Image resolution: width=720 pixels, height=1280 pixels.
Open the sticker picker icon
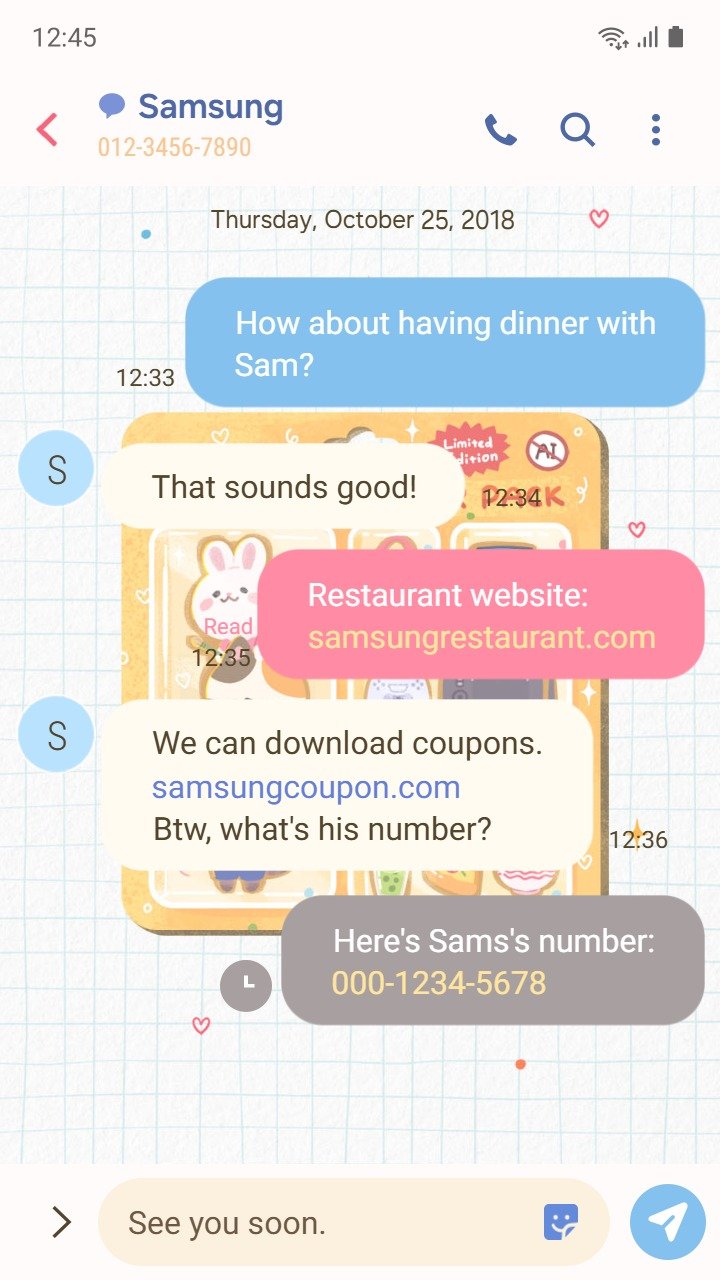(561, 1222)
